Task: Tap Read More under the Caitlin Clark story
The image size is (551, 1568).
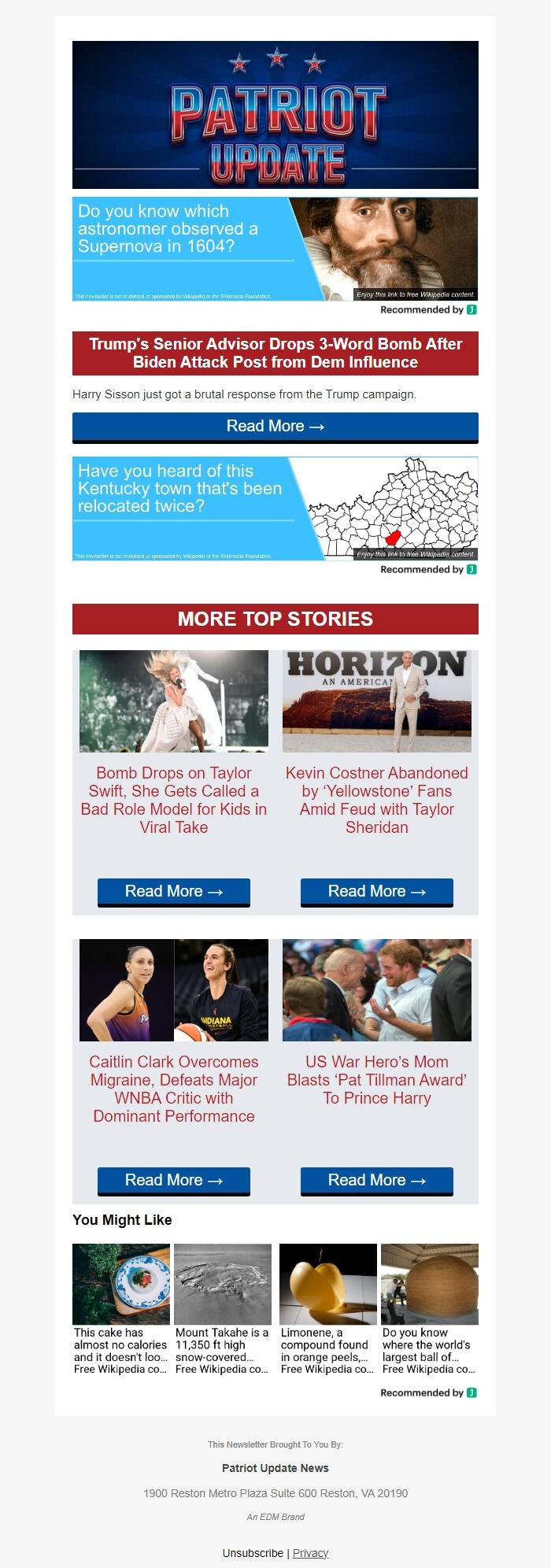Action: [x=174, y=1181]
